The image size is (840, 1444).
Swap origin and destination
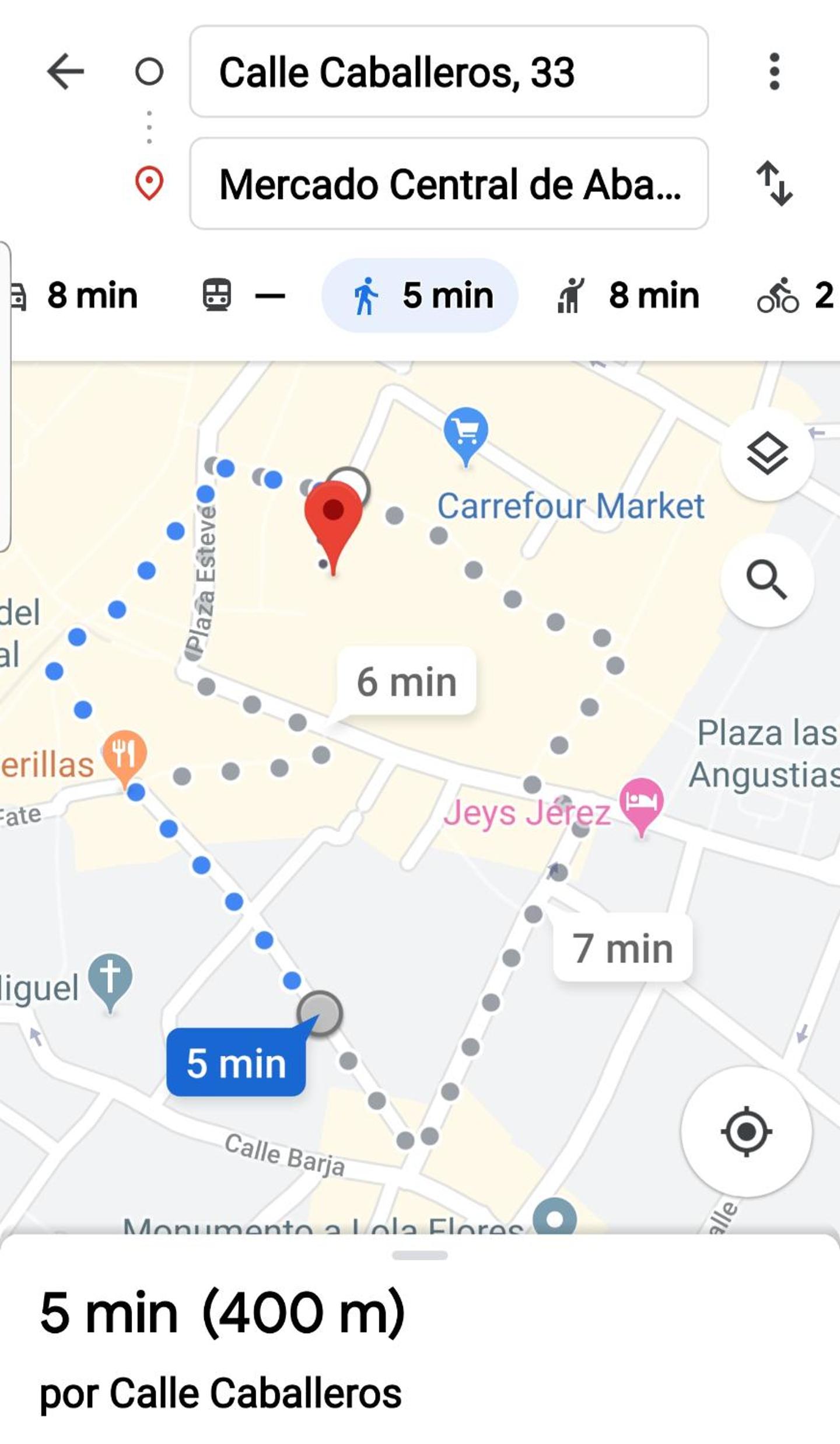(774, 183)
